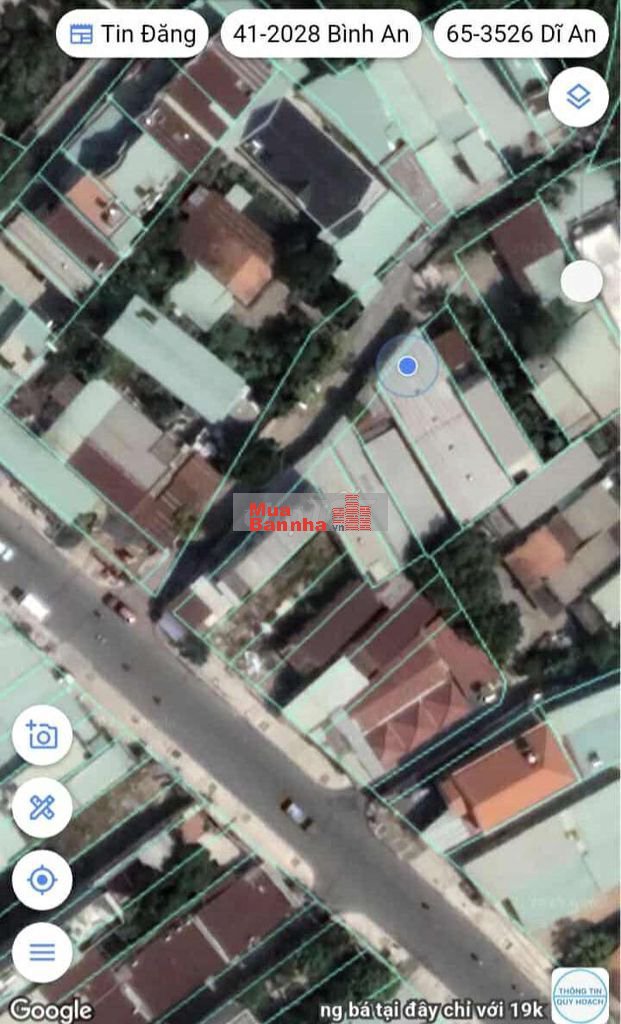
Task: Tap the add photo camera button
Action: coord(42,736)
